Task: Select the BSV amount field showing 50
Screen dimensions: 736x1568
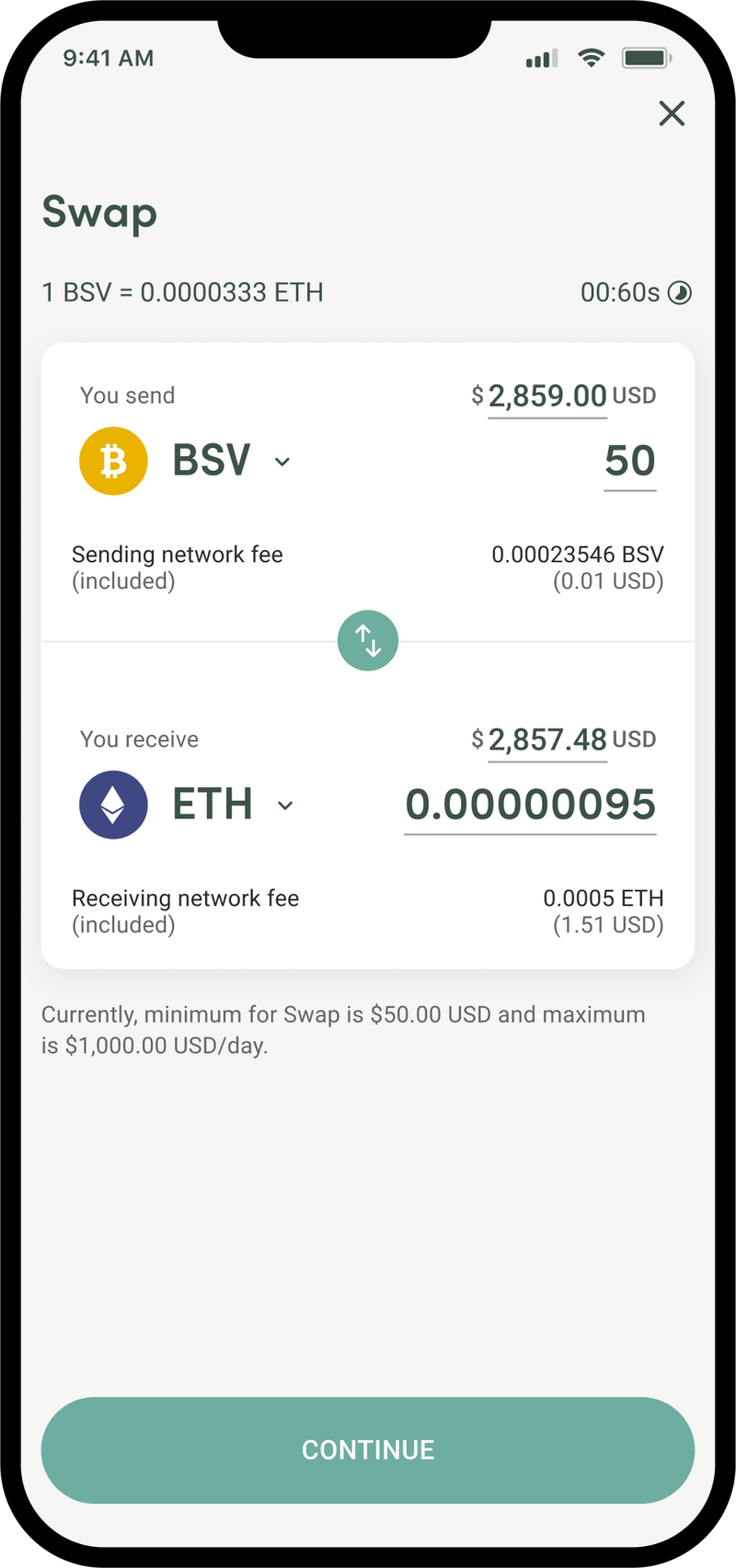Action: coord(629,460)
